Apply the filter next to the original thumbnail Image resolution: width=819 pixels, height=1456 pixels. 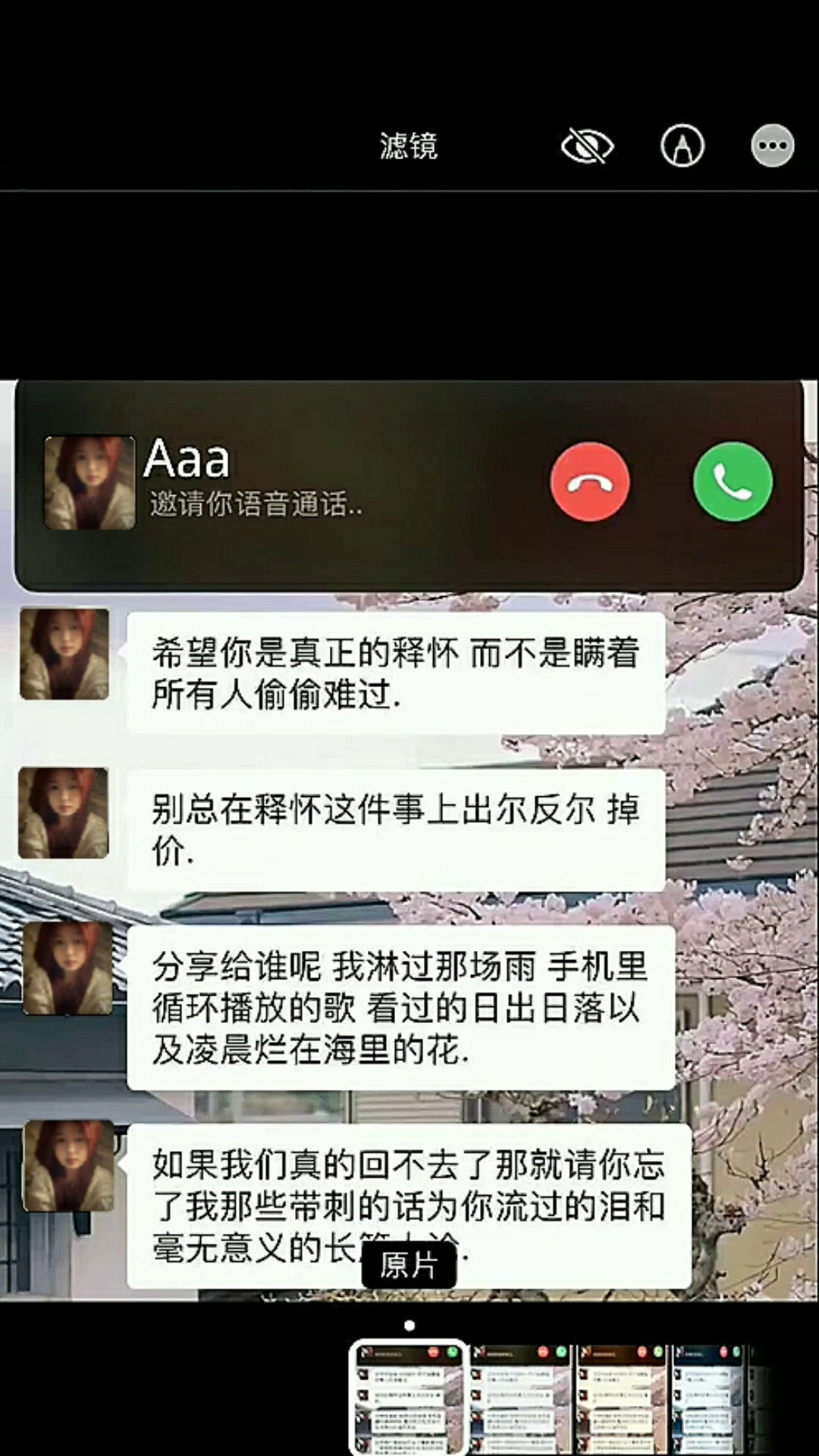point(520,1398)
